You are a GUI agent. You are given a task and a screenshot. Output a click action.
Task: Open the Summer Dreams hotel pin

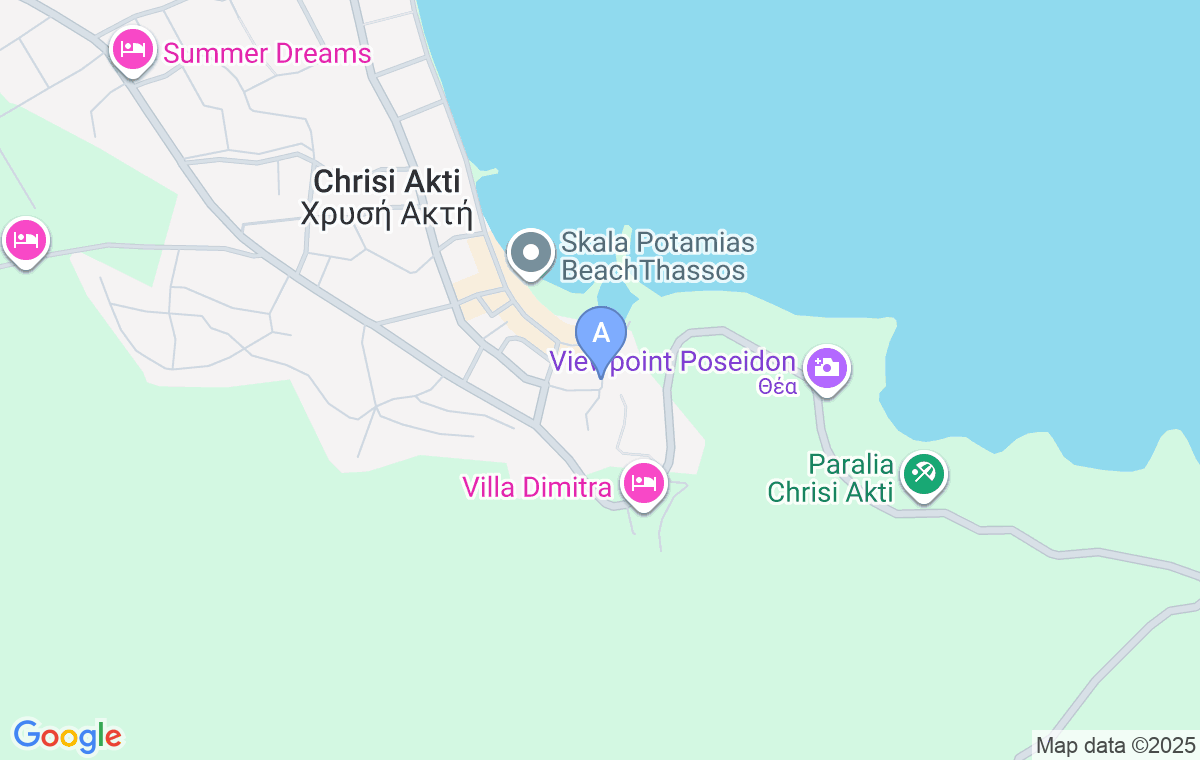click(x=132, y=49)
